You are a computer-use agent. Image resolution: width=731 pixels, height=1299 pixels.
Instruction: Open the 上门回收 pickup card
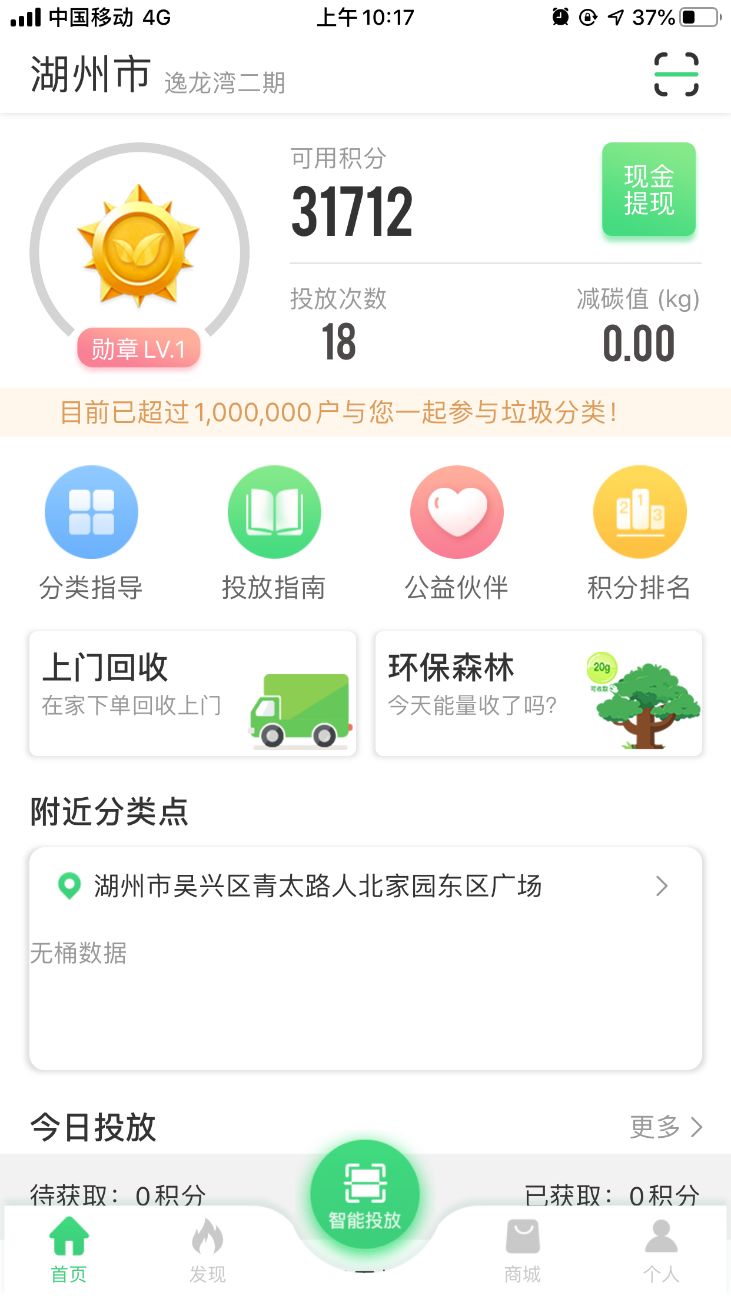pyautogui.click(x=192, y=693)
